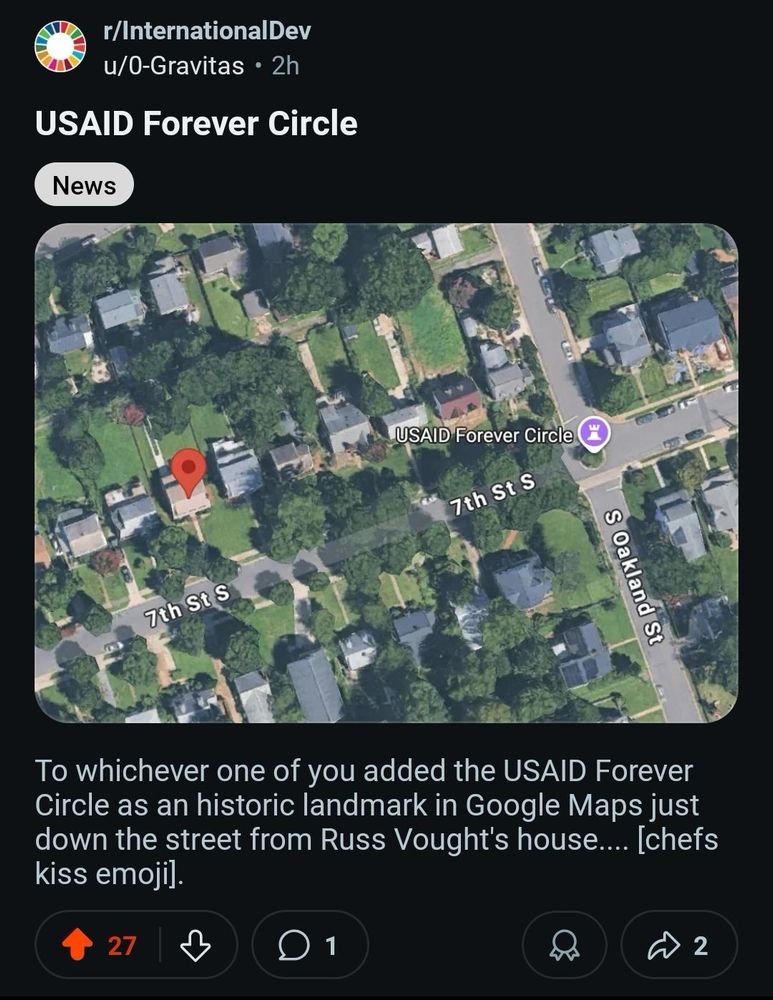This screenshot has width=773, height=1000.
Task: Tap the News flair chip
Action: tap(84, 185)
